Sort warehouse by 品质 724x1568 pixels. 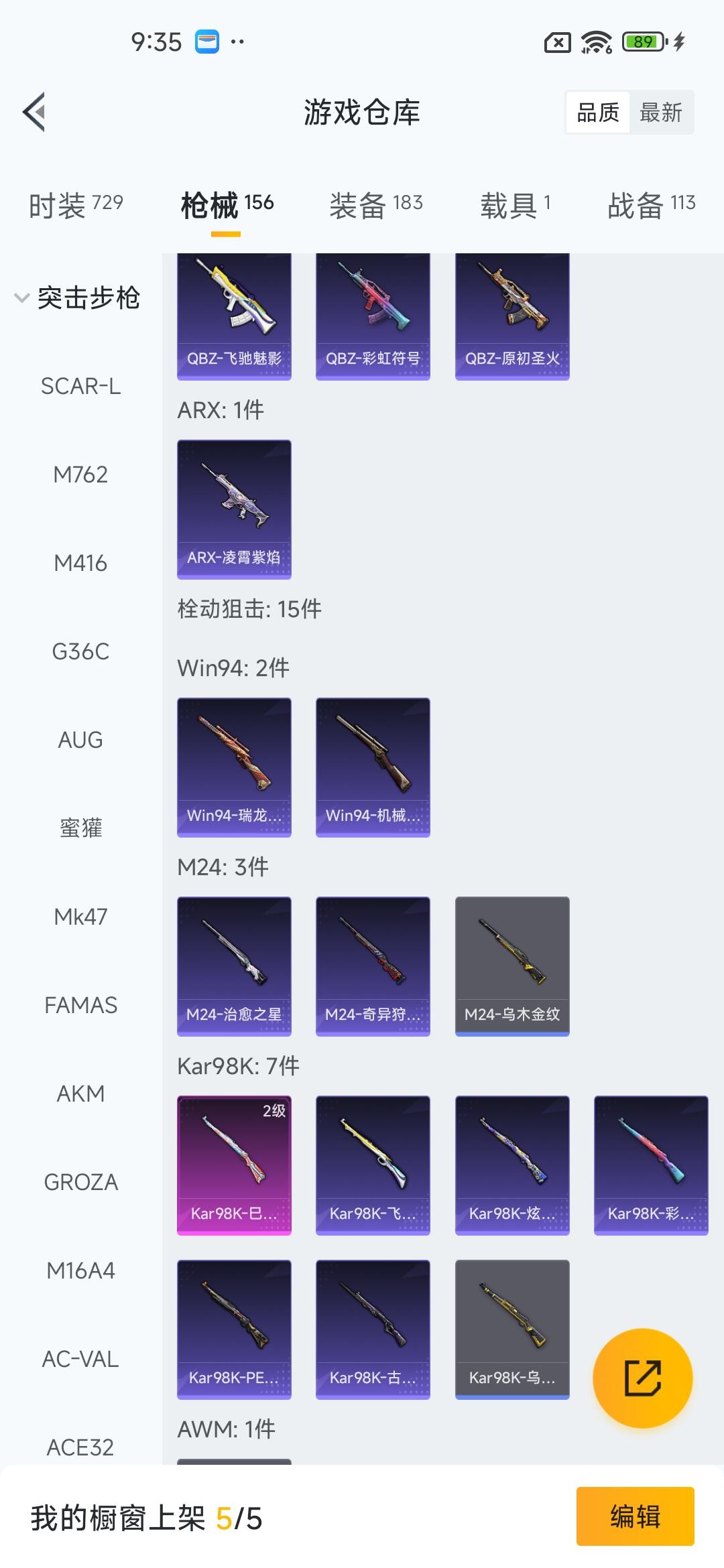[x=598, y=113]
